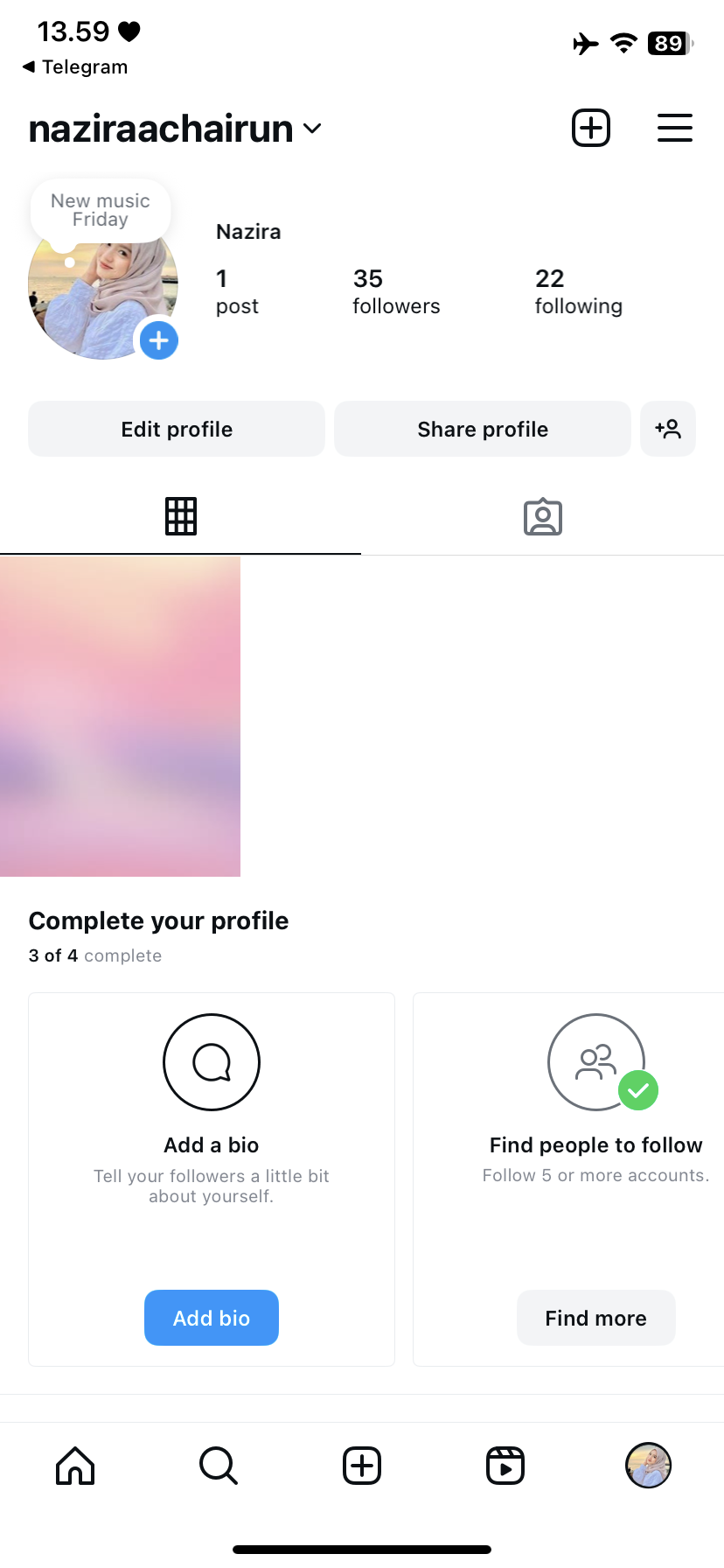Switch to the tagged photos tab
Screen dimensions: 724x1568
click(542, 516)
